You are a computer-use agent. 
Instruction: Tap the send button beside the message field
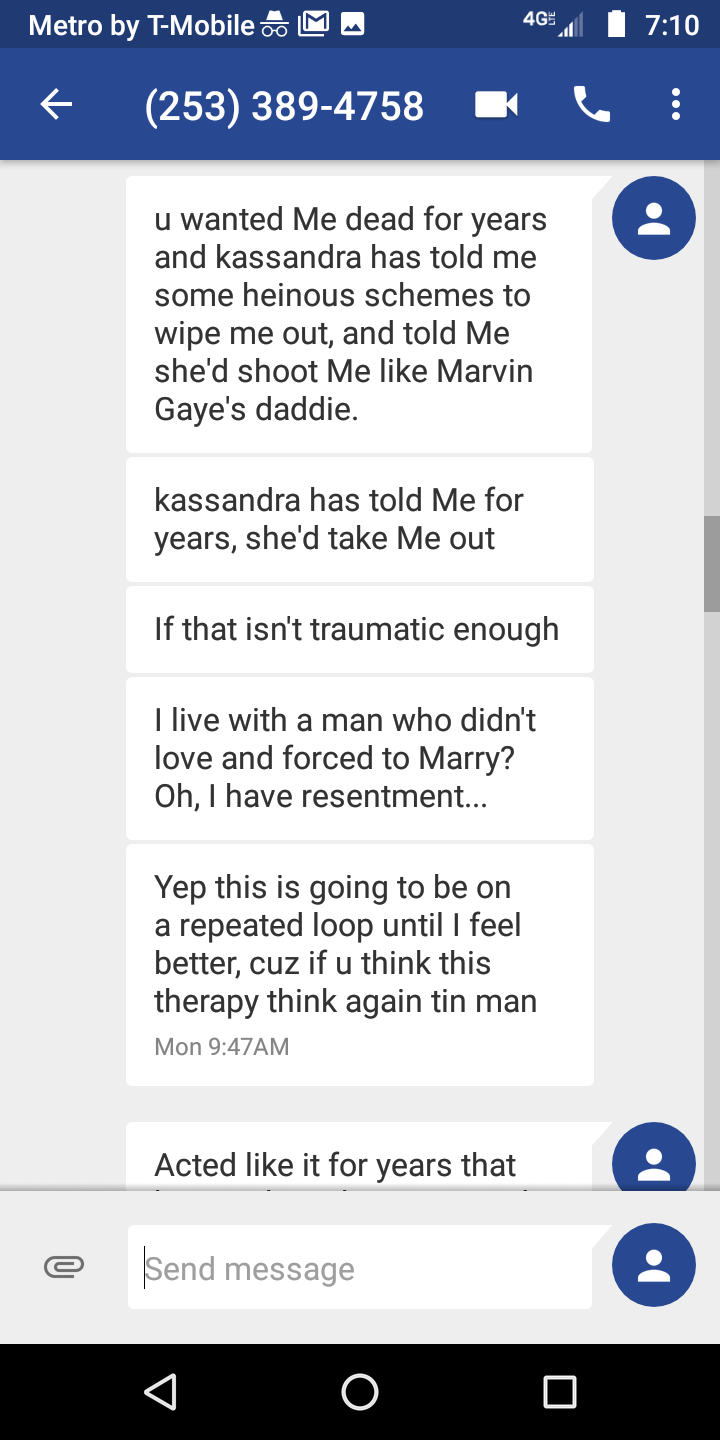[x=654, y=1265]
